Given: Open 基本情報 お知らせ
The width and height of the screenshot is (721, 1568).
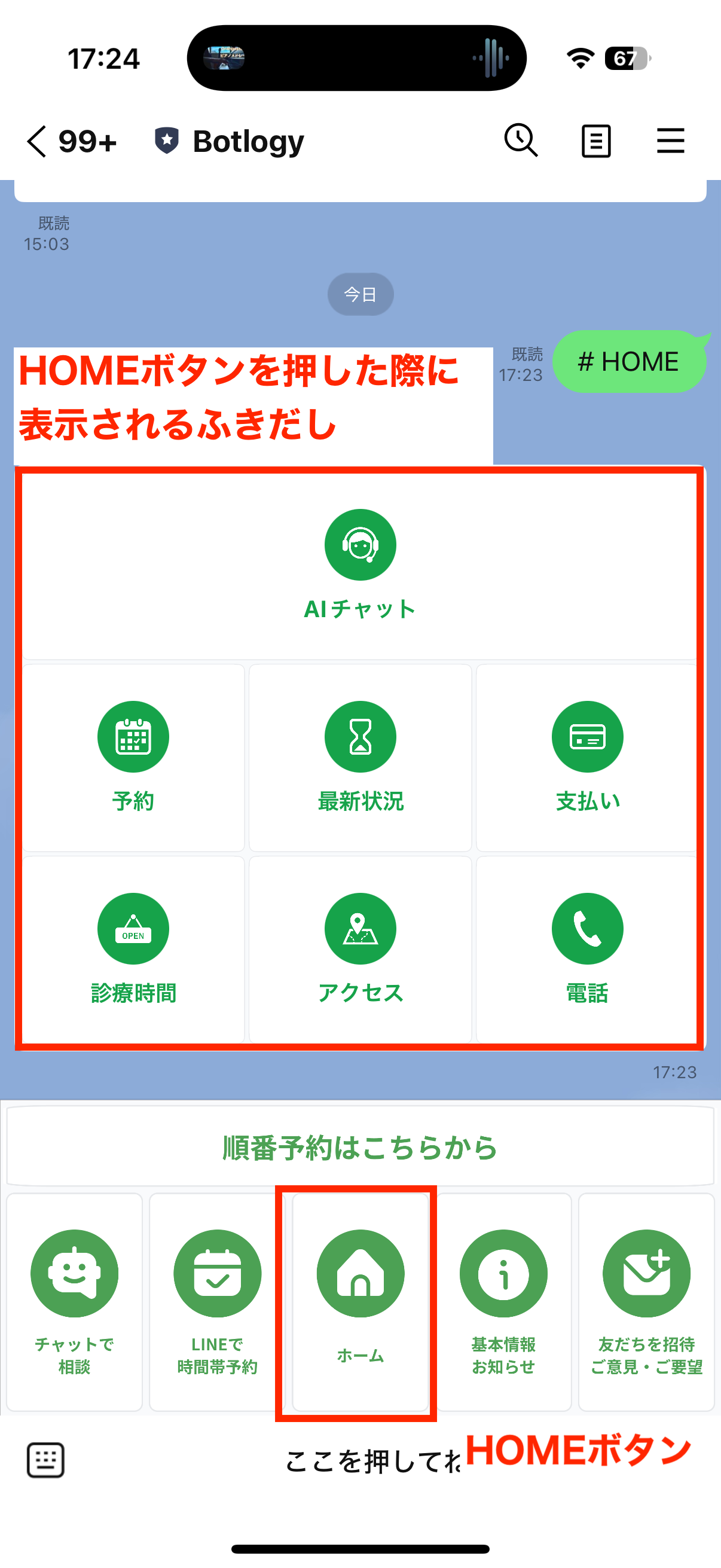Looking at the screenshot, I should tap(504, 1301).
